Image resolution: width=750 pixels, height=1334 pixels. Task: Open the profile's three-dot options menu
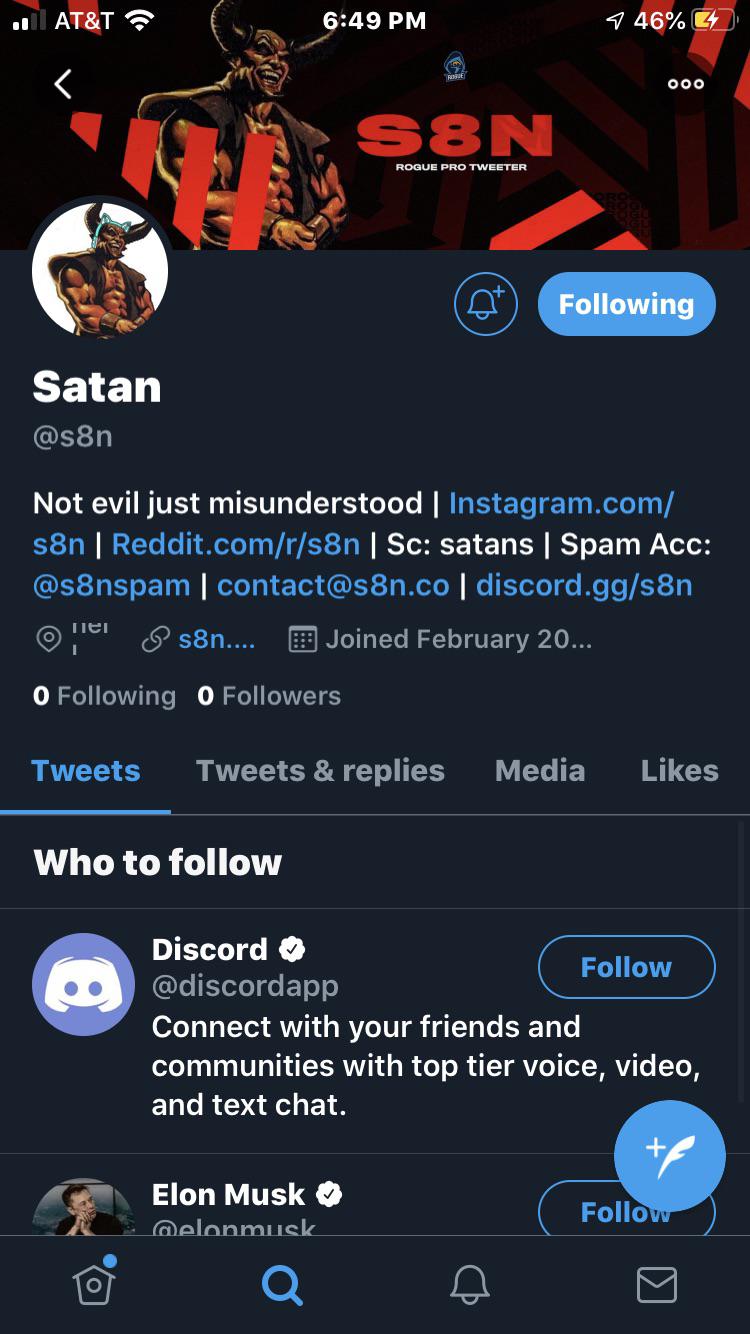pyautogui.click(x=685, y=84)
